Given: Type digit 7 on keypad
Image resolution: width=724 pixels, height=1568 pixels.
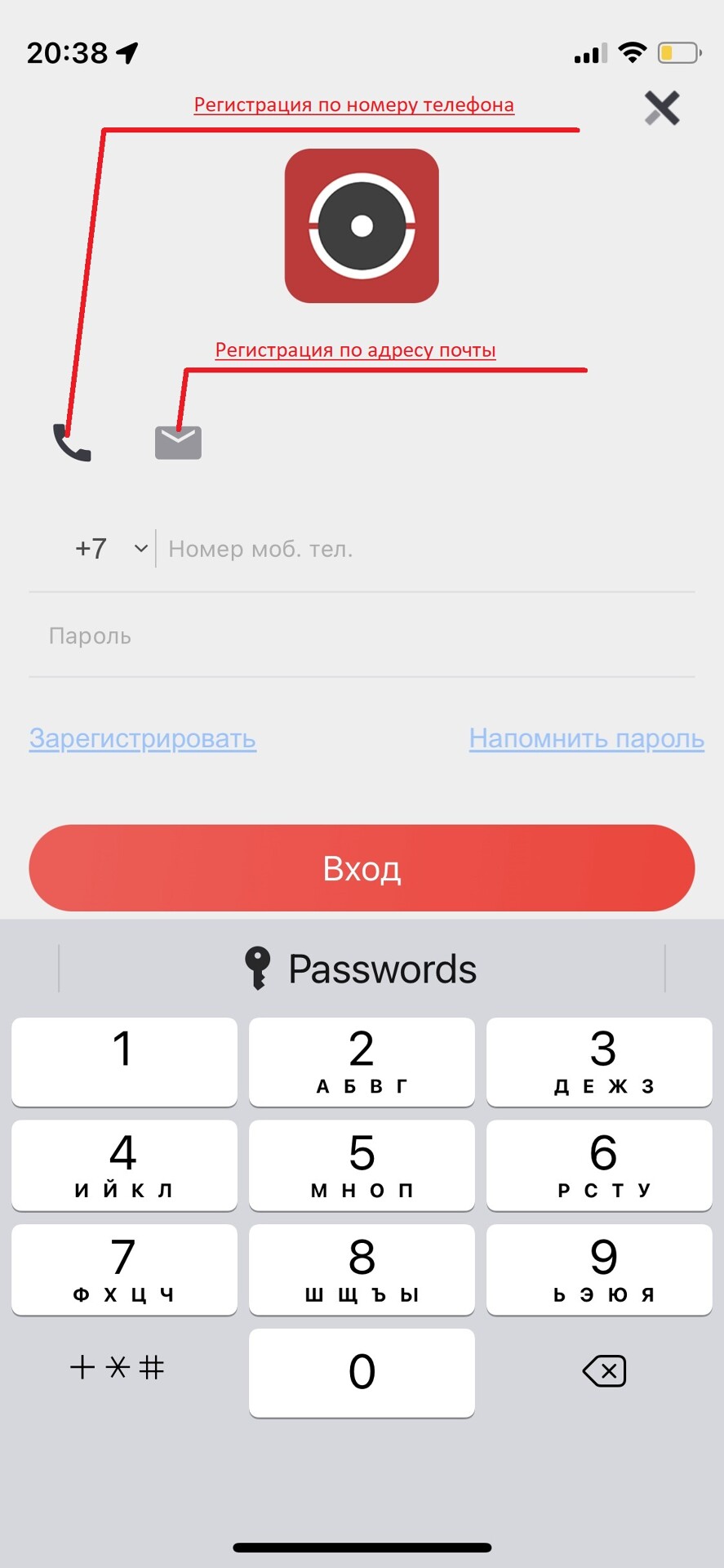Looking at the screenshot, I should [124, 1268].
